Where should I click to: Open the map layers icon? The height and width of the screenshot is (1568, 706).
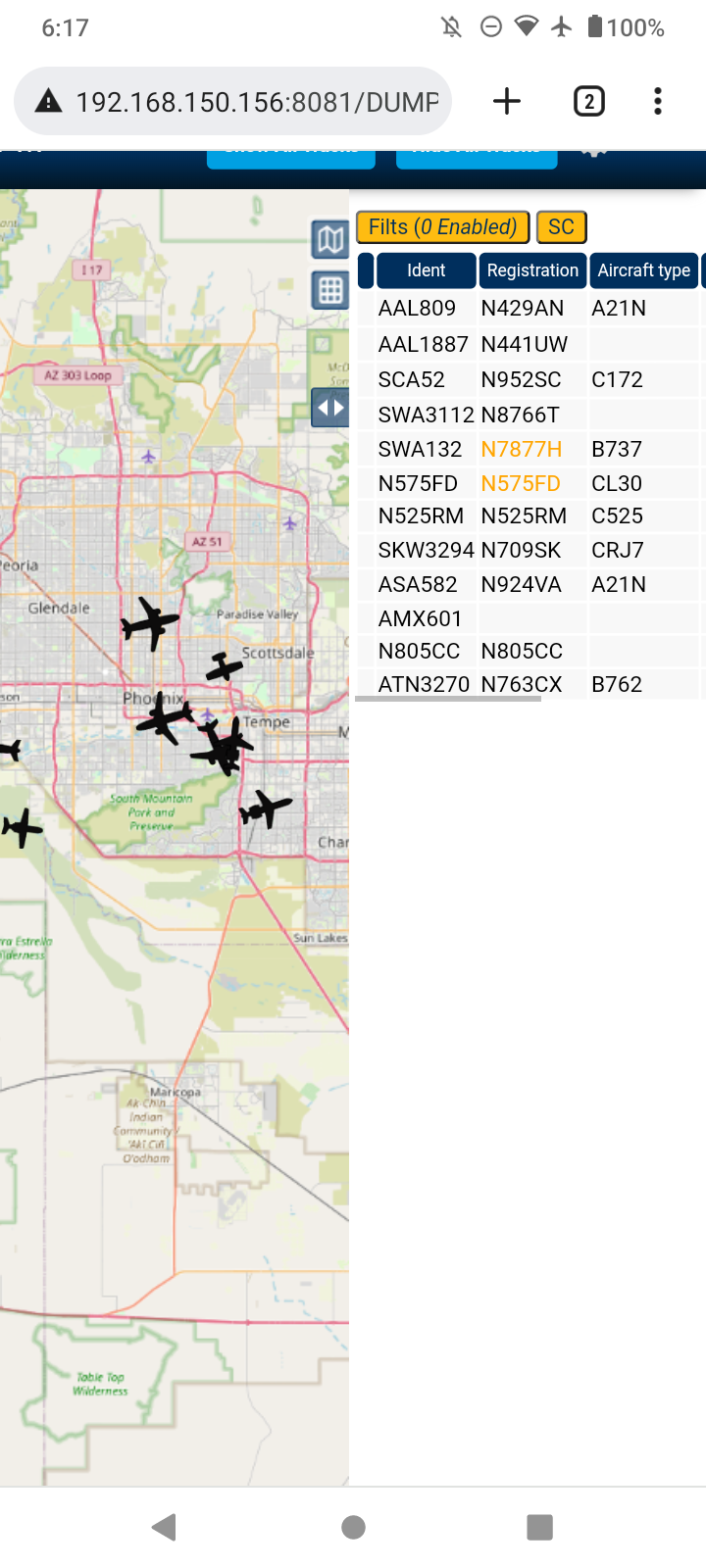[330, 239]
